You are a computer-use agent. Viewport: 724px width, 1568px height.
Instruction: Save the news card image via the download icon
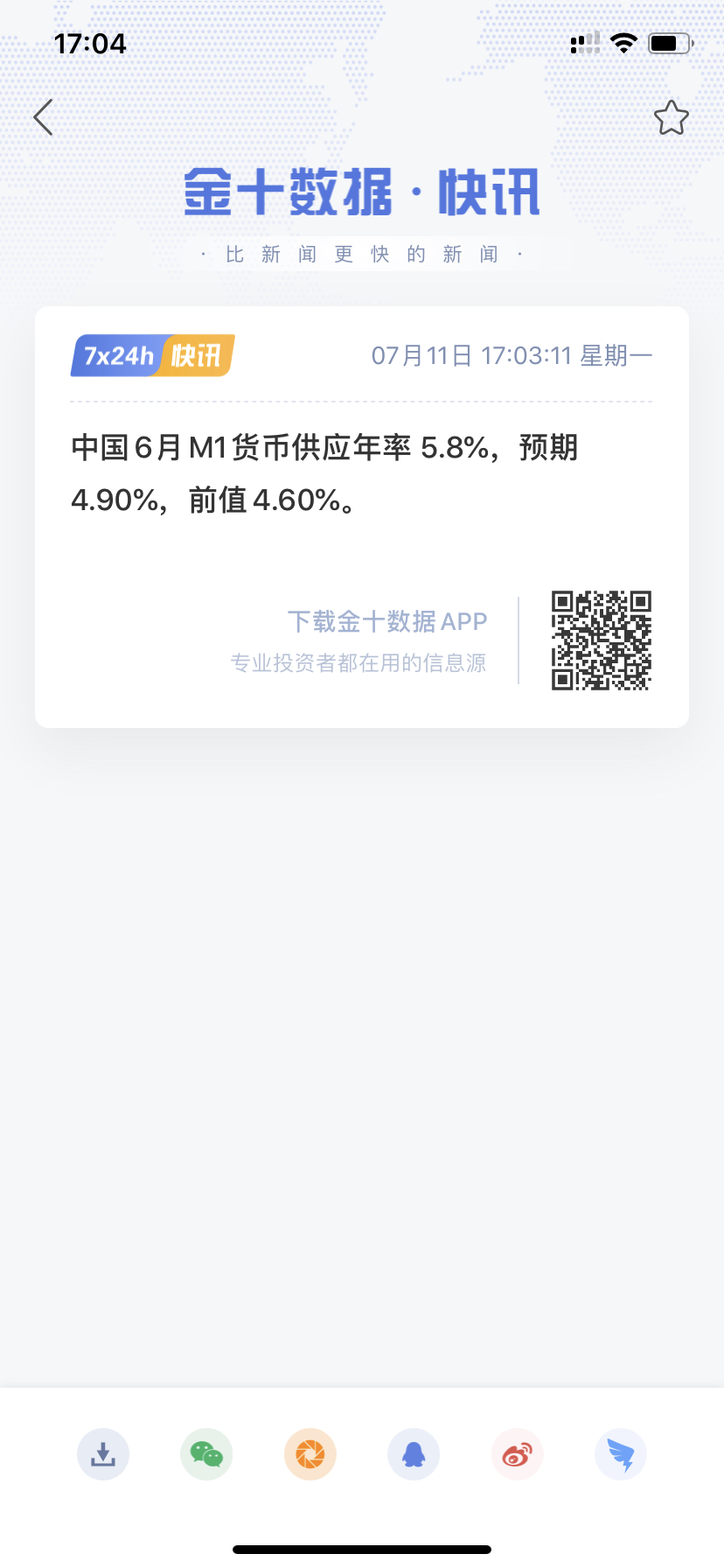point(103,1454)
